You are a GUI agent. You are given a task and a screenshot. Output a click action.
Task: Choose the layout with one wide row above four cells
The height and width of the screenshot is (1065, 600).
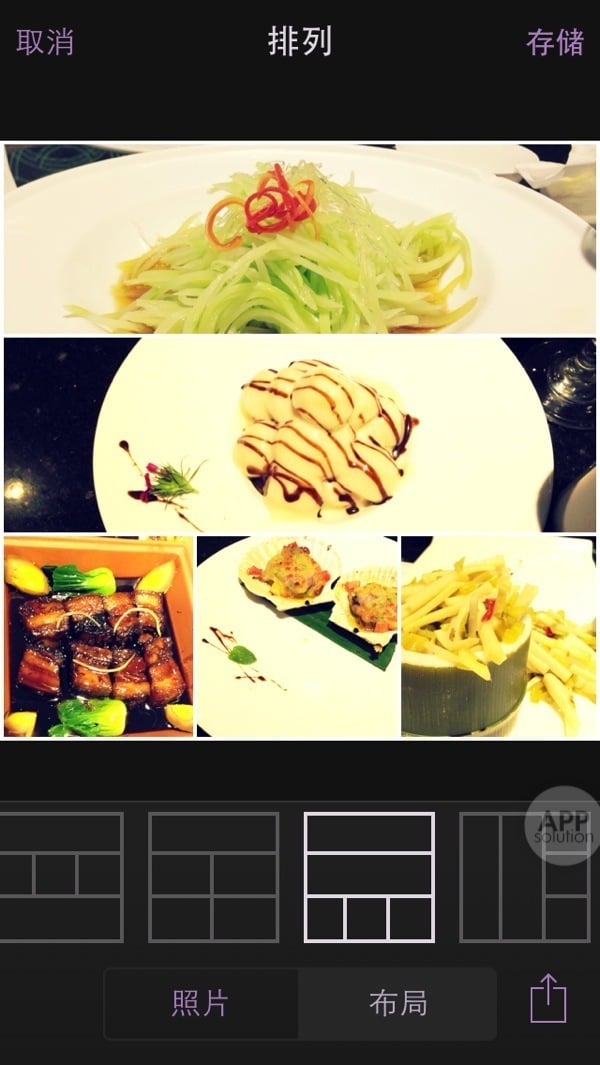pos(213,876)
